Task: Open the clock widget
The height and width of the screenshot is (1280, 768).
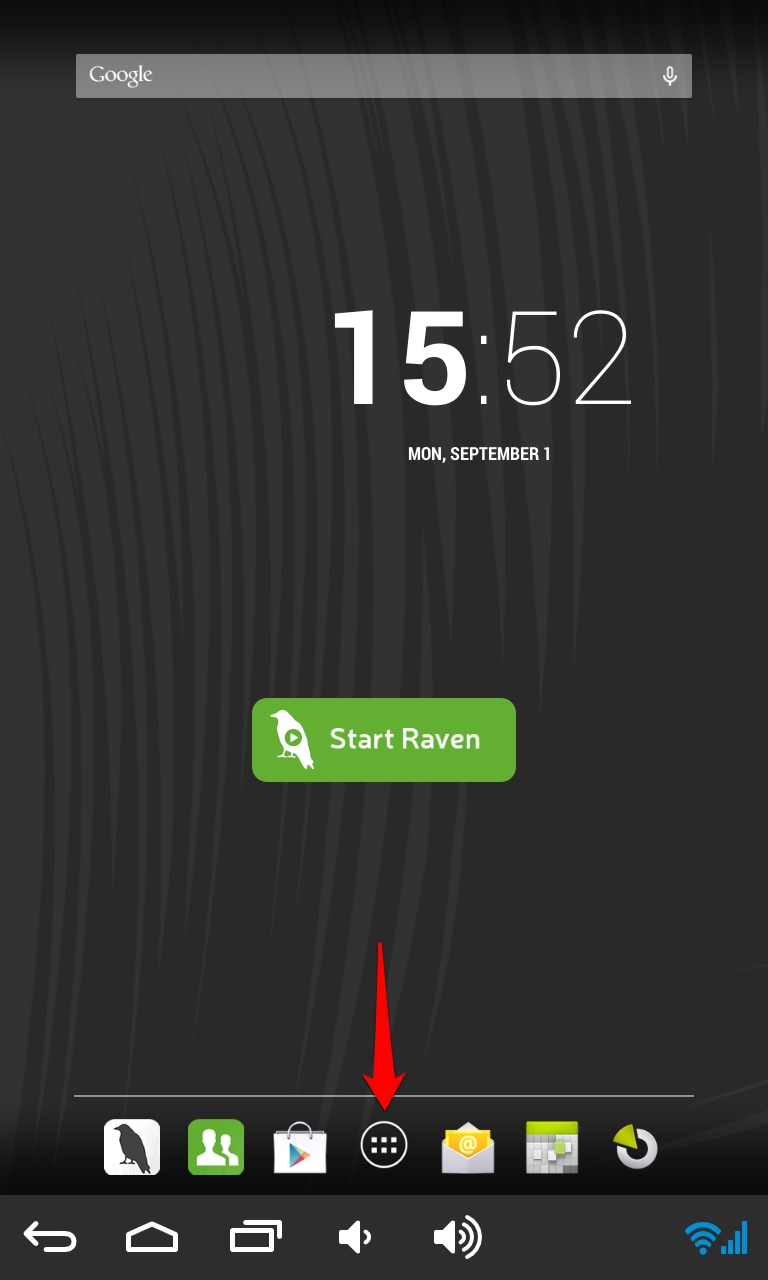Action: [x=481, y=360]
